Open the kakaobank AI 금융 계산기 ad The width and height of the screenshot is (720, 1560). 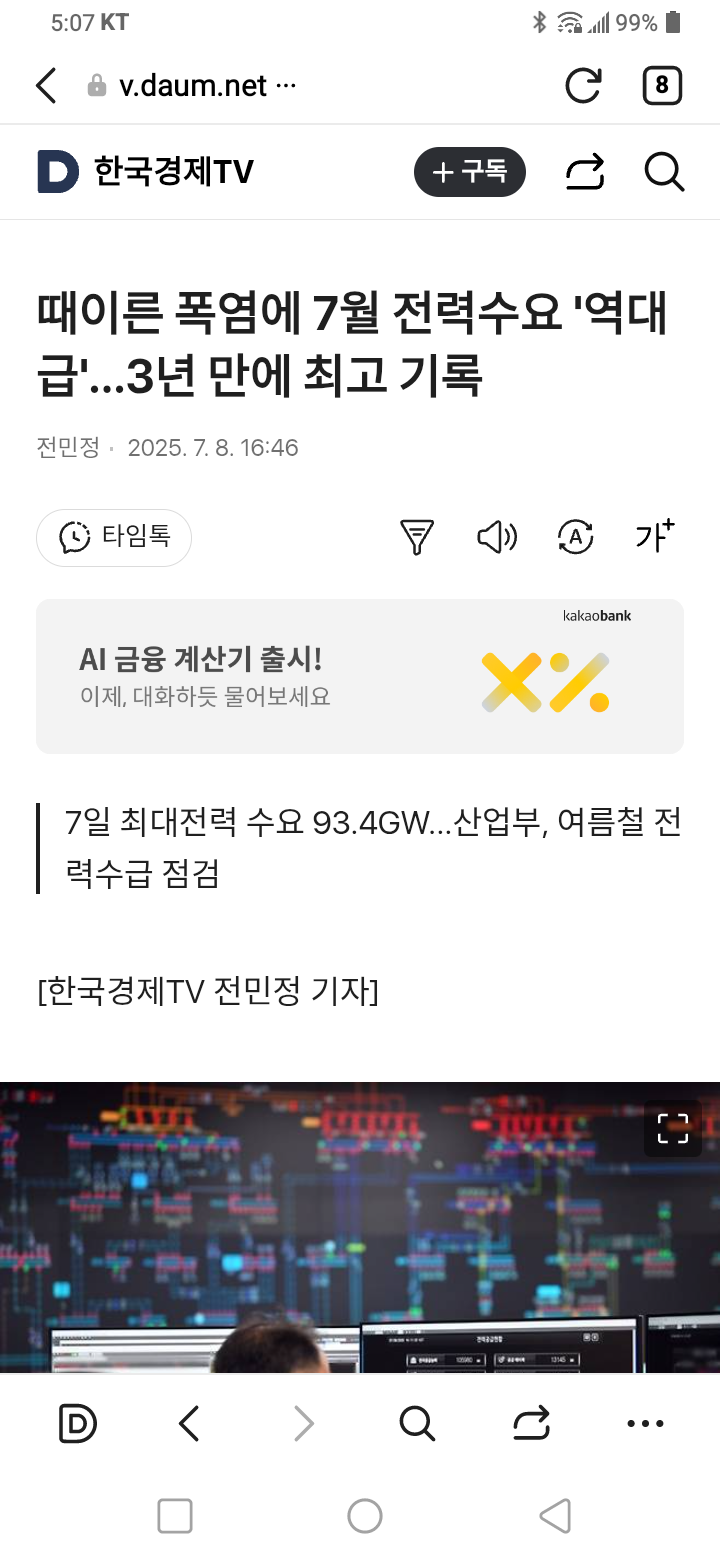point(360,676)
